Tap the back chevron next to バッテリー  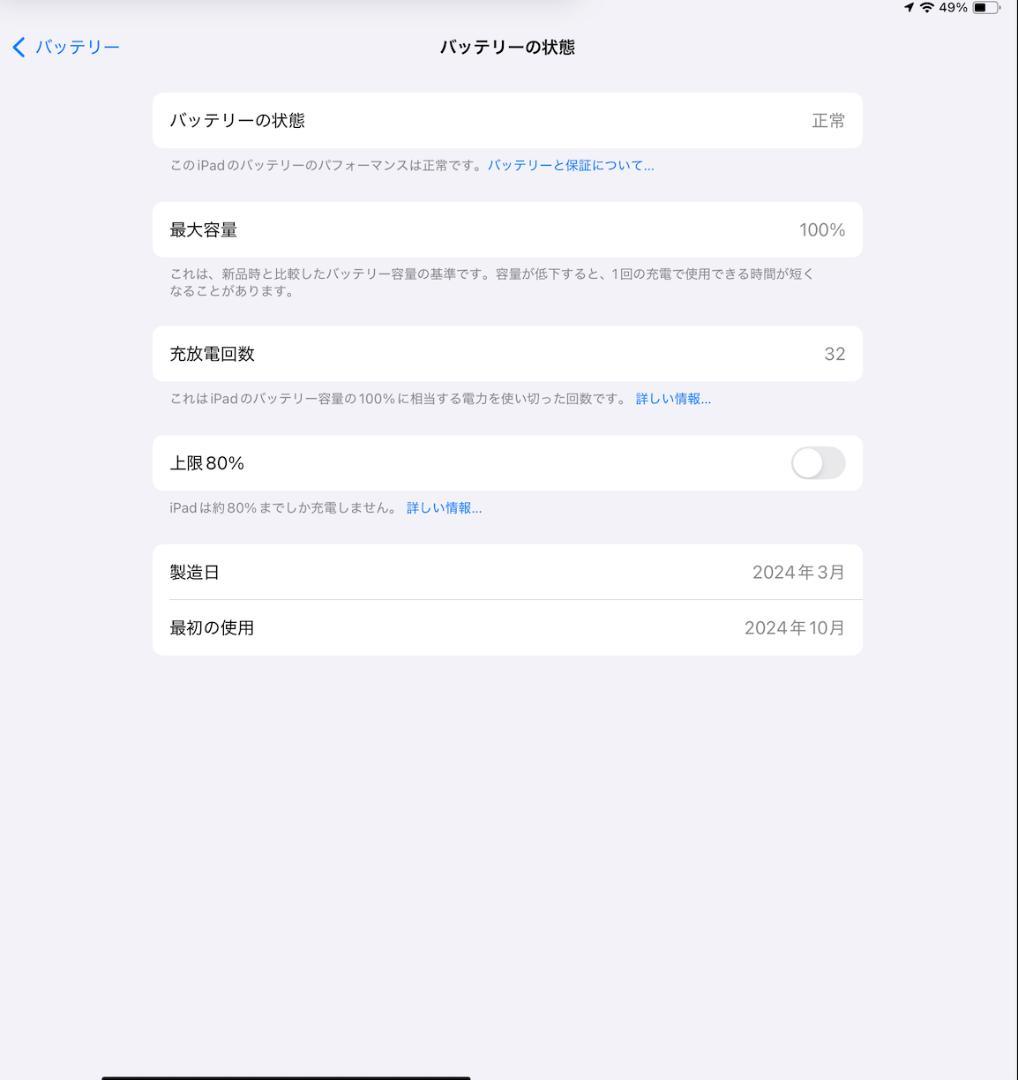coord(16,46)
